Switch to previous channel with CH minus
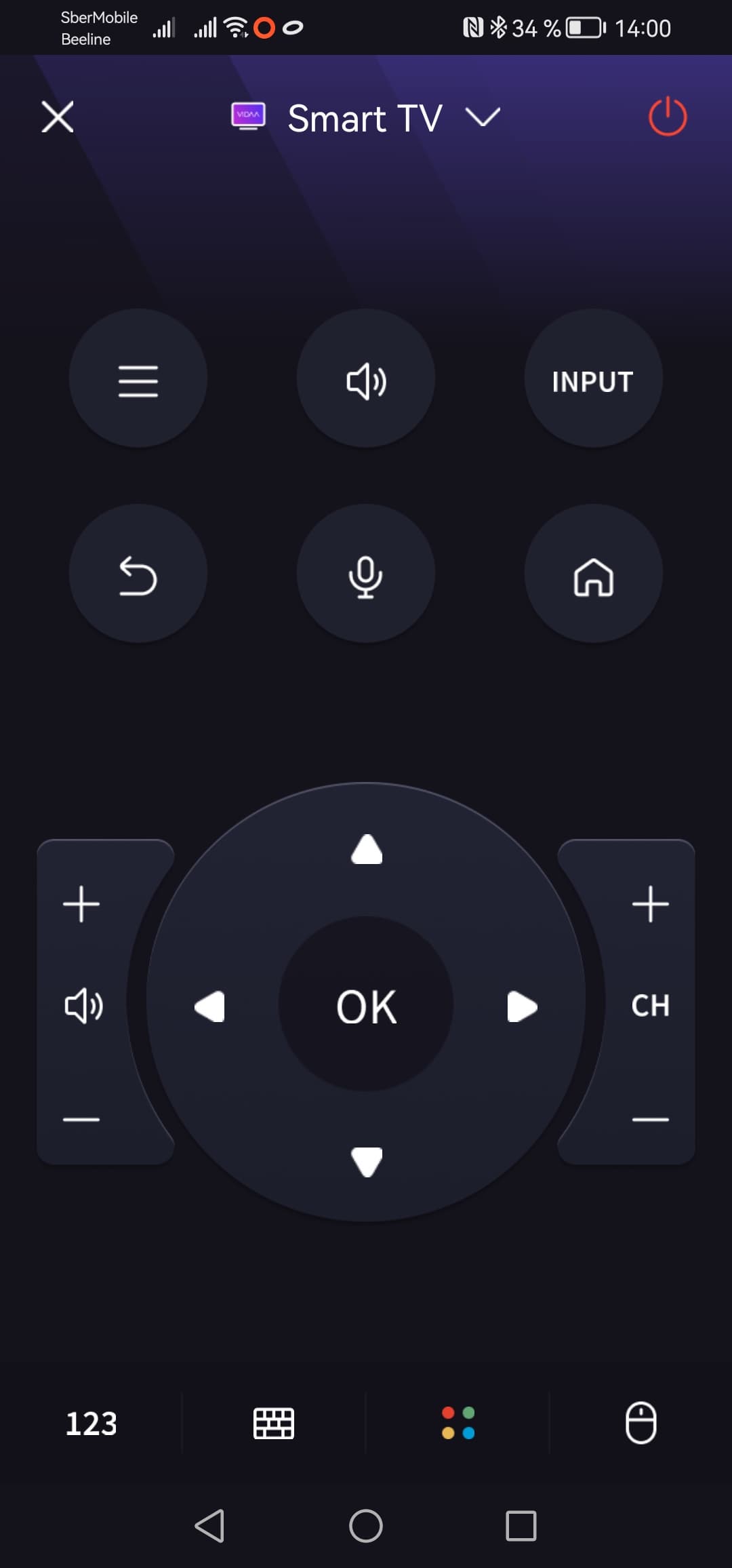732x1568 pixels. 650,1119
